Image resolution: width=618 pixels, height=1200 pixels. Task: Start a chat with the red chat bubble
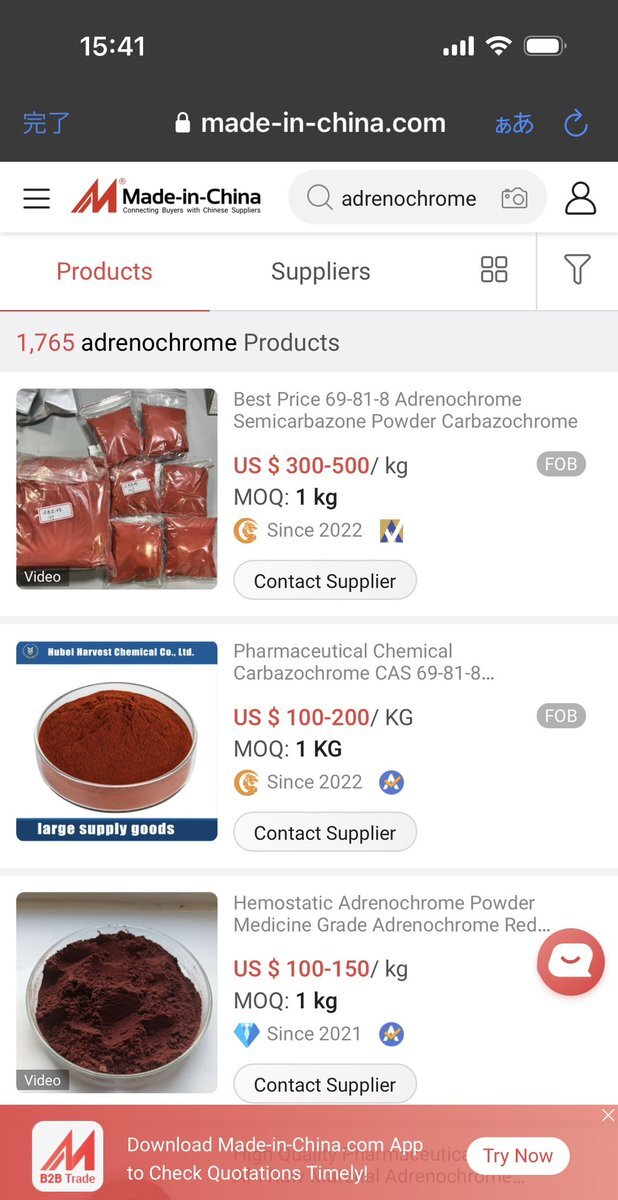pyautogui.click(x=571, y=962)
